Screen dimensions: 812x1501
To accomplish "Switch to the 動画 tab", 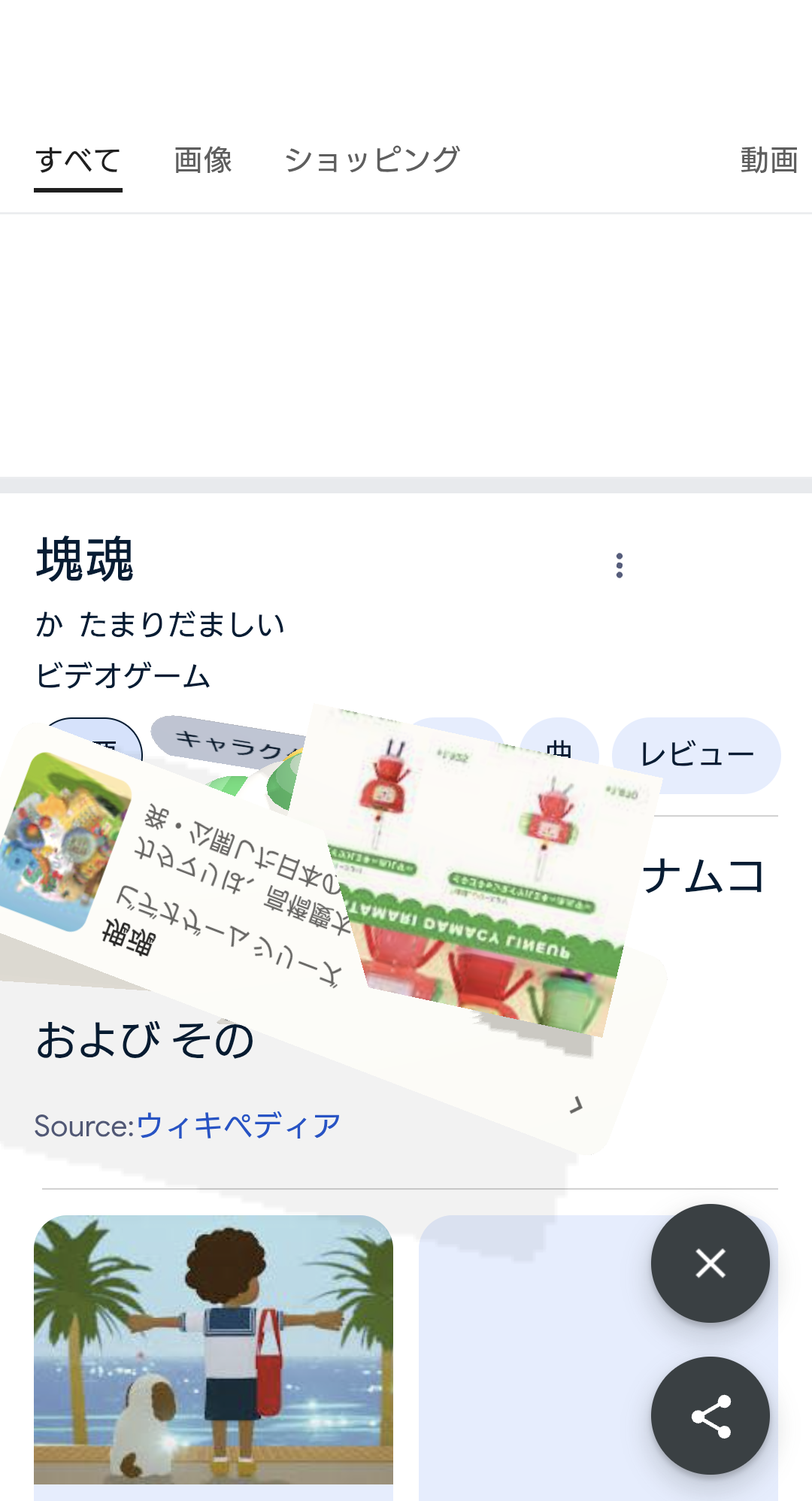I will click(769, 160).
